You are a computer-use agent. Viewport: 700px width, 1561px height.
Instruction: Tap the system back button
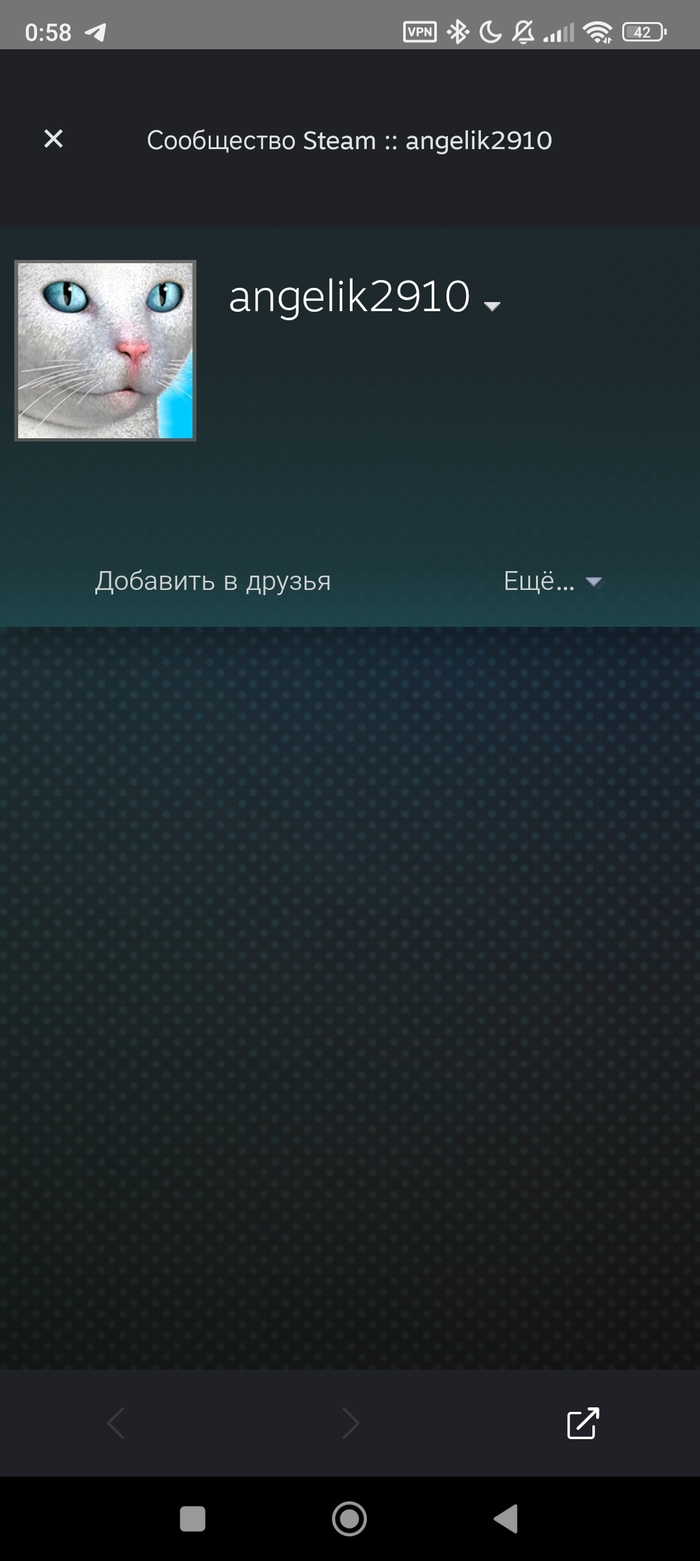[x=505, y=1519]
